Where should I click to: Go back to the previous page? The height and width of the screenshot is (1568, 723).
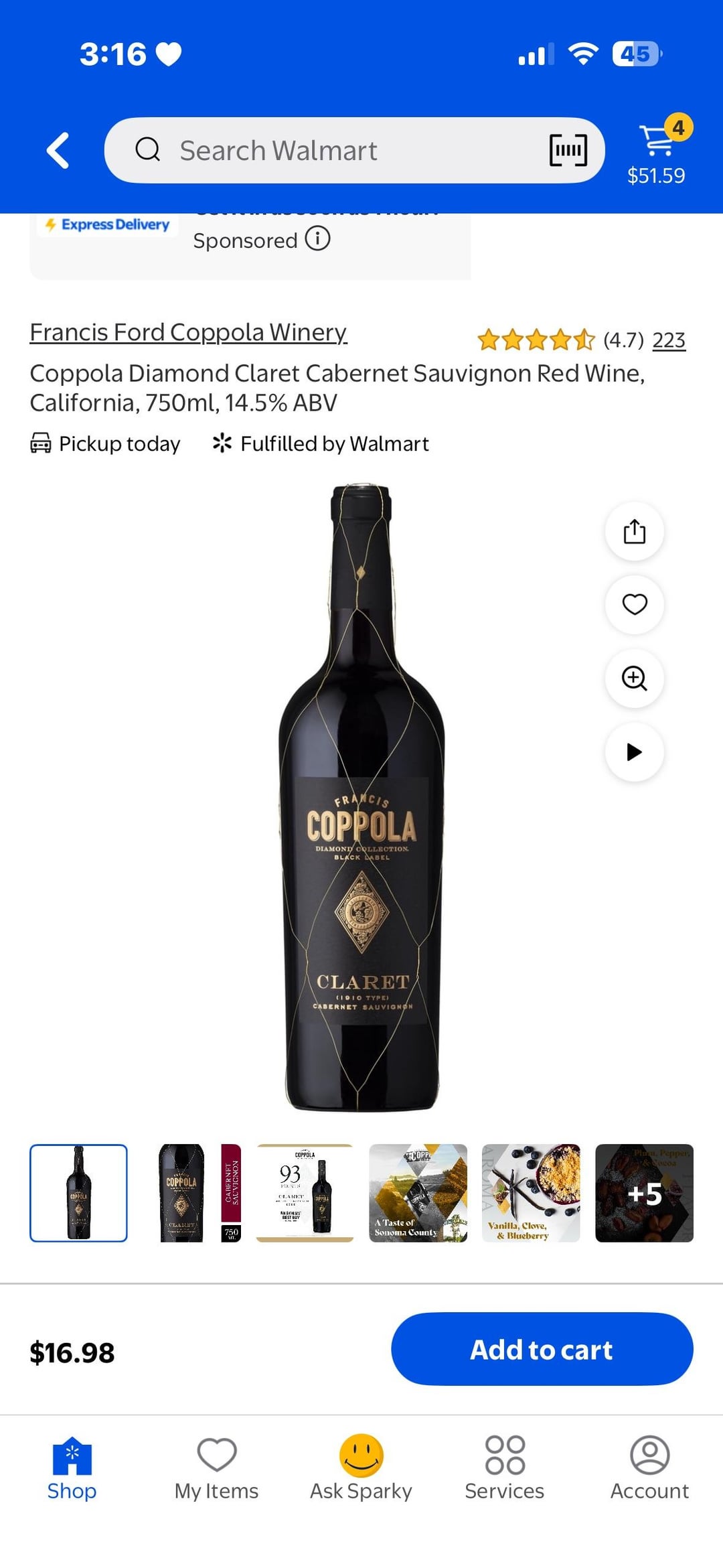point(58,151)
